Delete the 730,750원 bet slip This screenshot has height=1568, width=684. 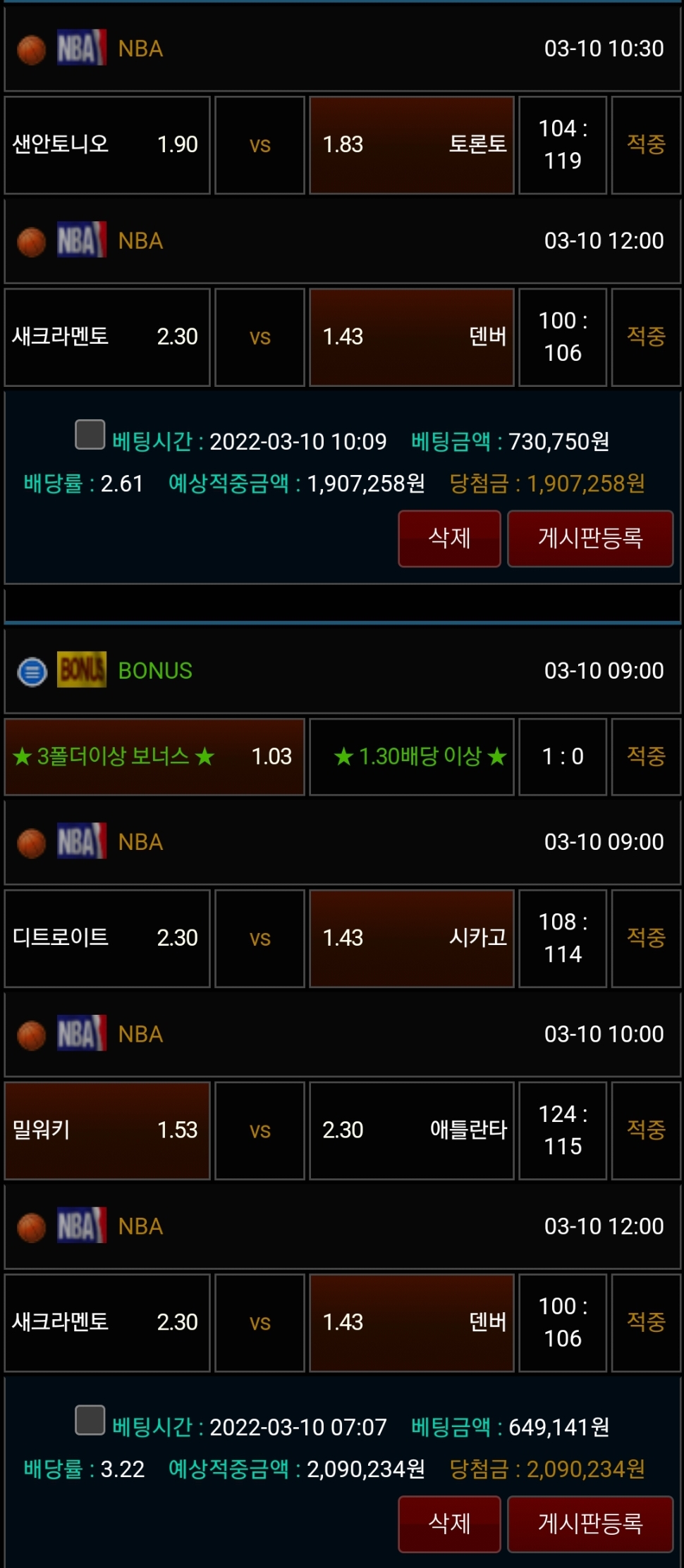(449, 538)
